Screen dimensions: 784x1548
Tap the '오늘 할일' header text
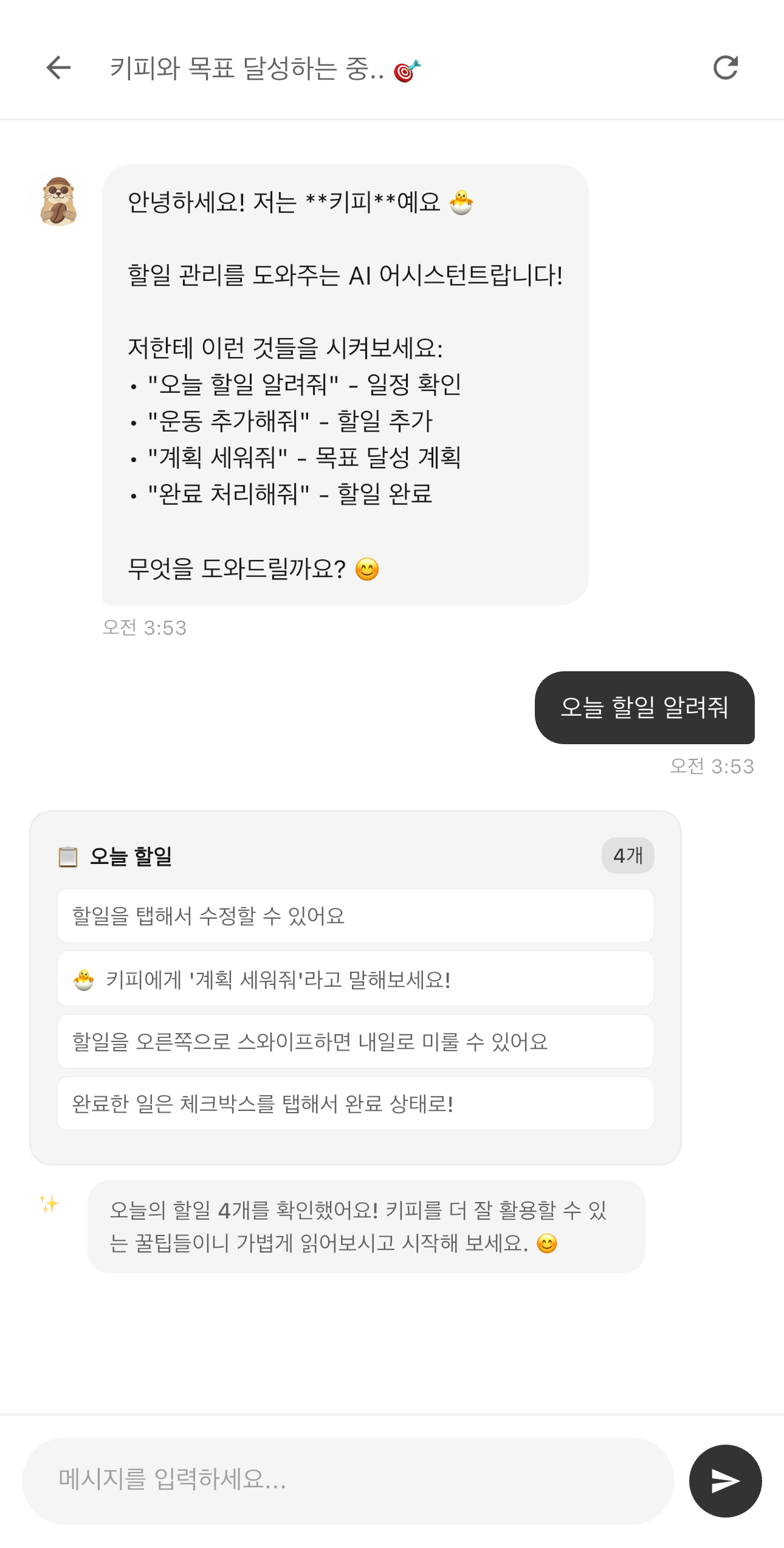point(131,855)
